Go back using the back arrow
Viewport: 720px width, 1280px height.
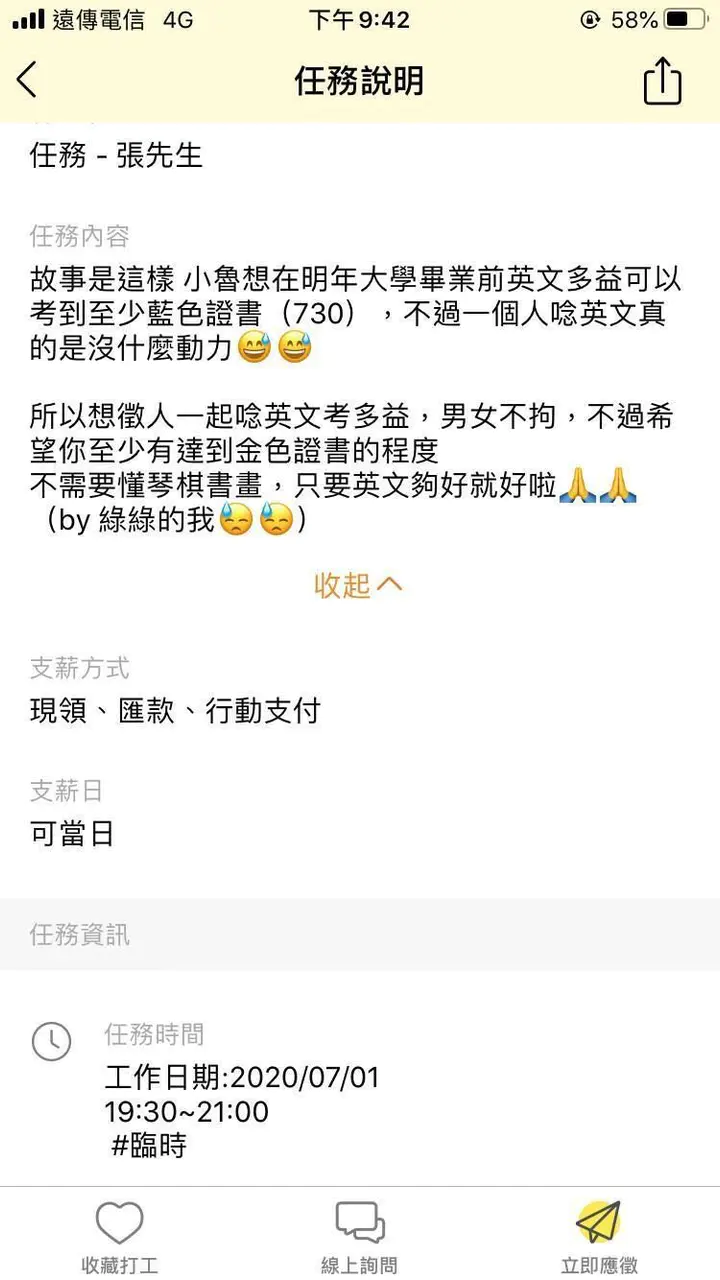[x=28, y=80]
